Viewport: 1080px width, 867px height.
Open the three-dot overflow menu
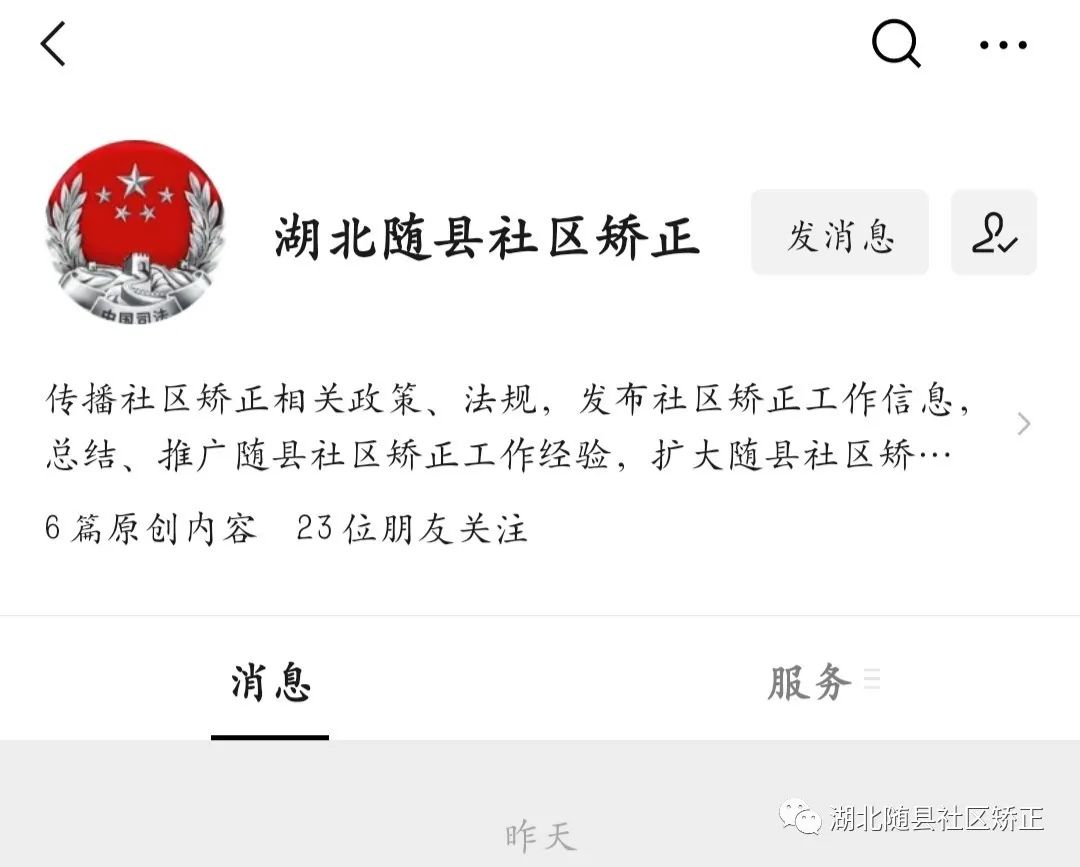tap(1003, 45)
